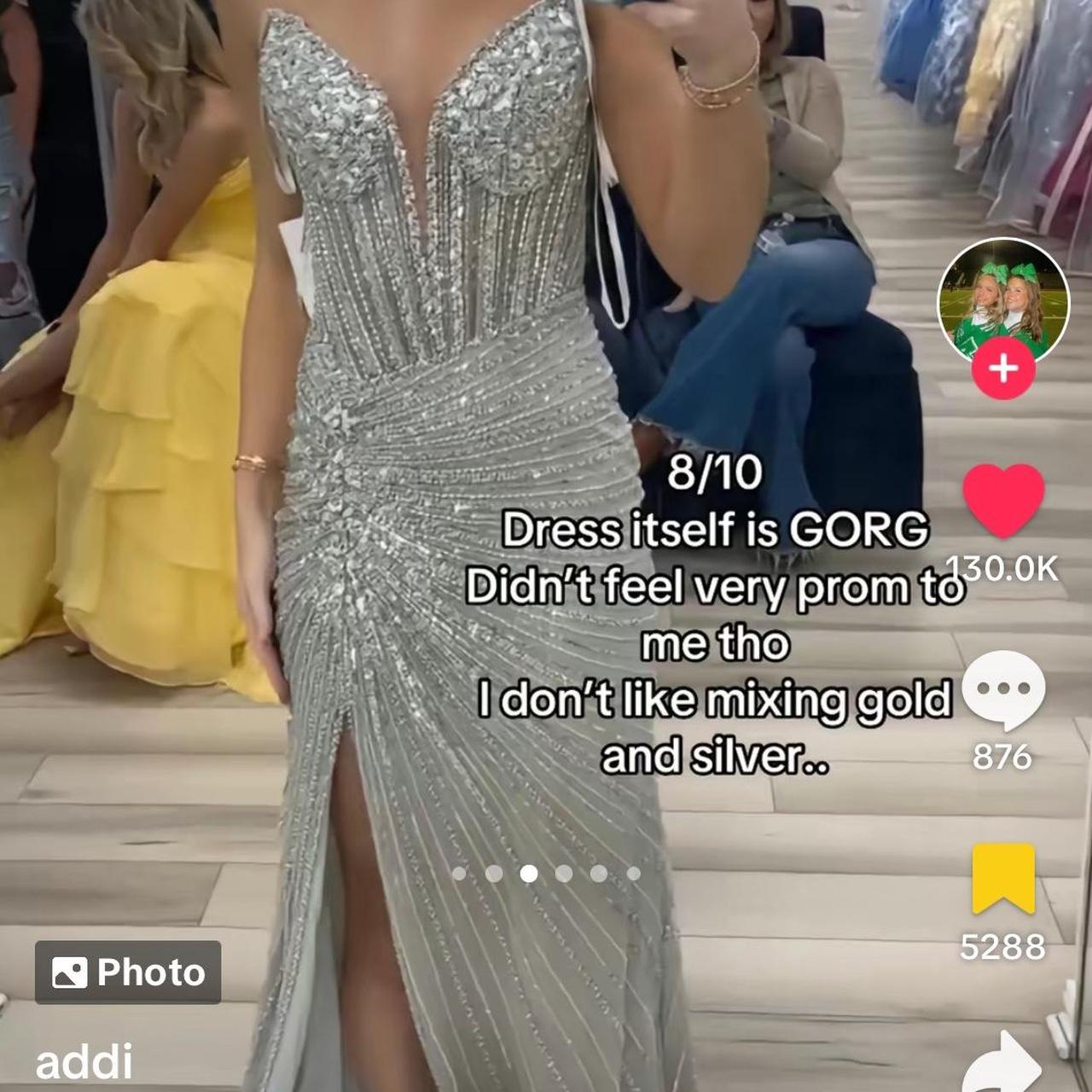
Task: Follow the creator with the plus button
Action: click(x=1003, y=369)
